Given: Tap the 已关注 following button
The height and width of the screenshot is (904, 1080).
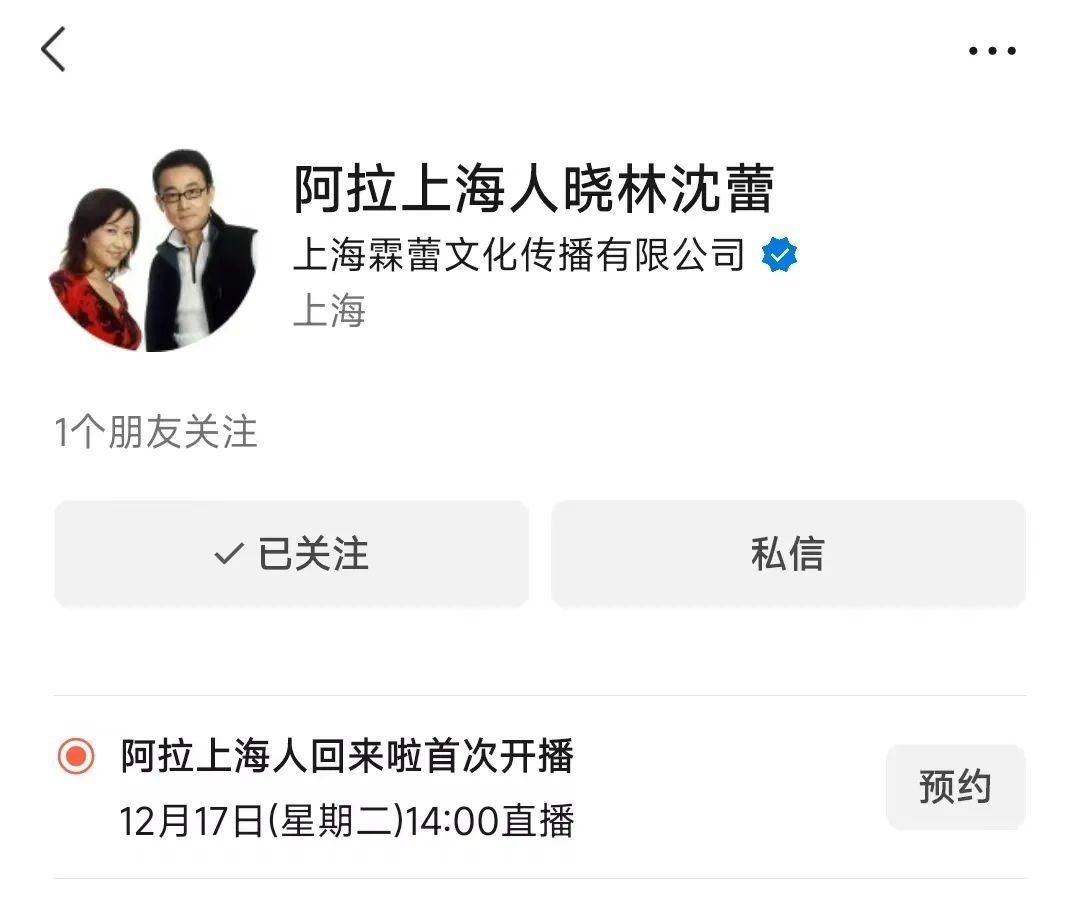Looking at the screenshot, I should point(291,554).
